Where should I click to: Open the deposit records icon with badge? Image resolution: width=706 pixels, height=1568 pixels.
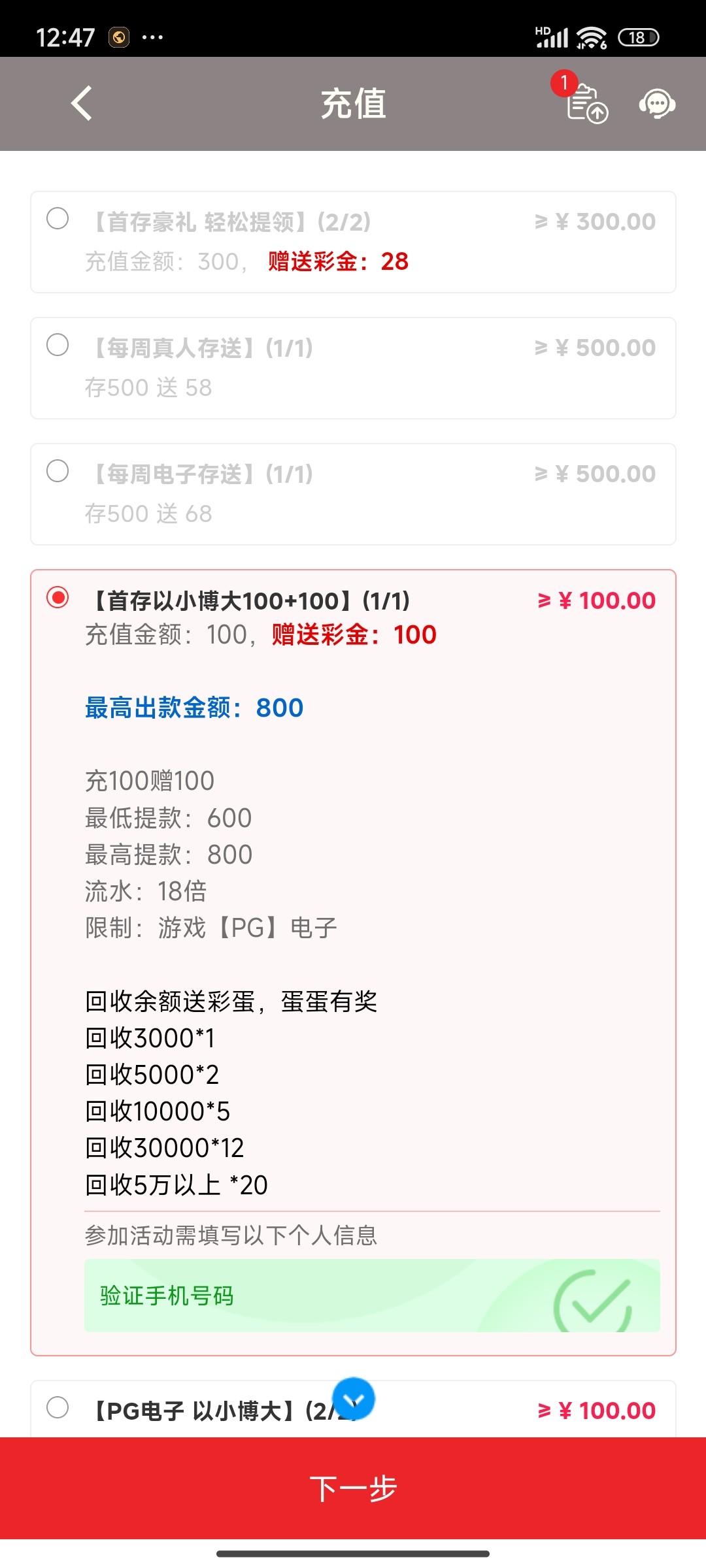pos(586,104)
